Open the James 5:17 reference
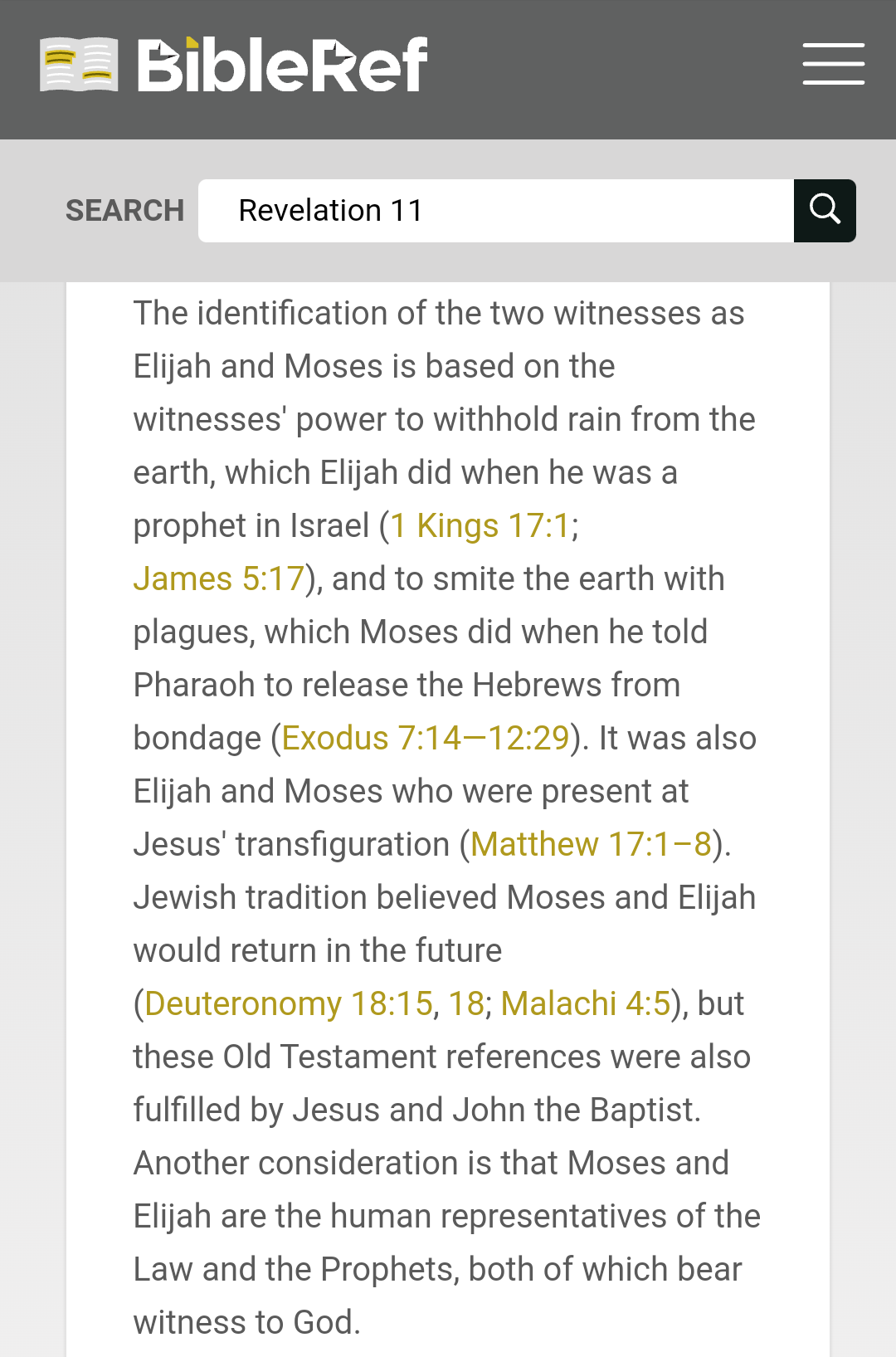The height and width of the screenshot is (1357, 896). (x=219, y=579)
